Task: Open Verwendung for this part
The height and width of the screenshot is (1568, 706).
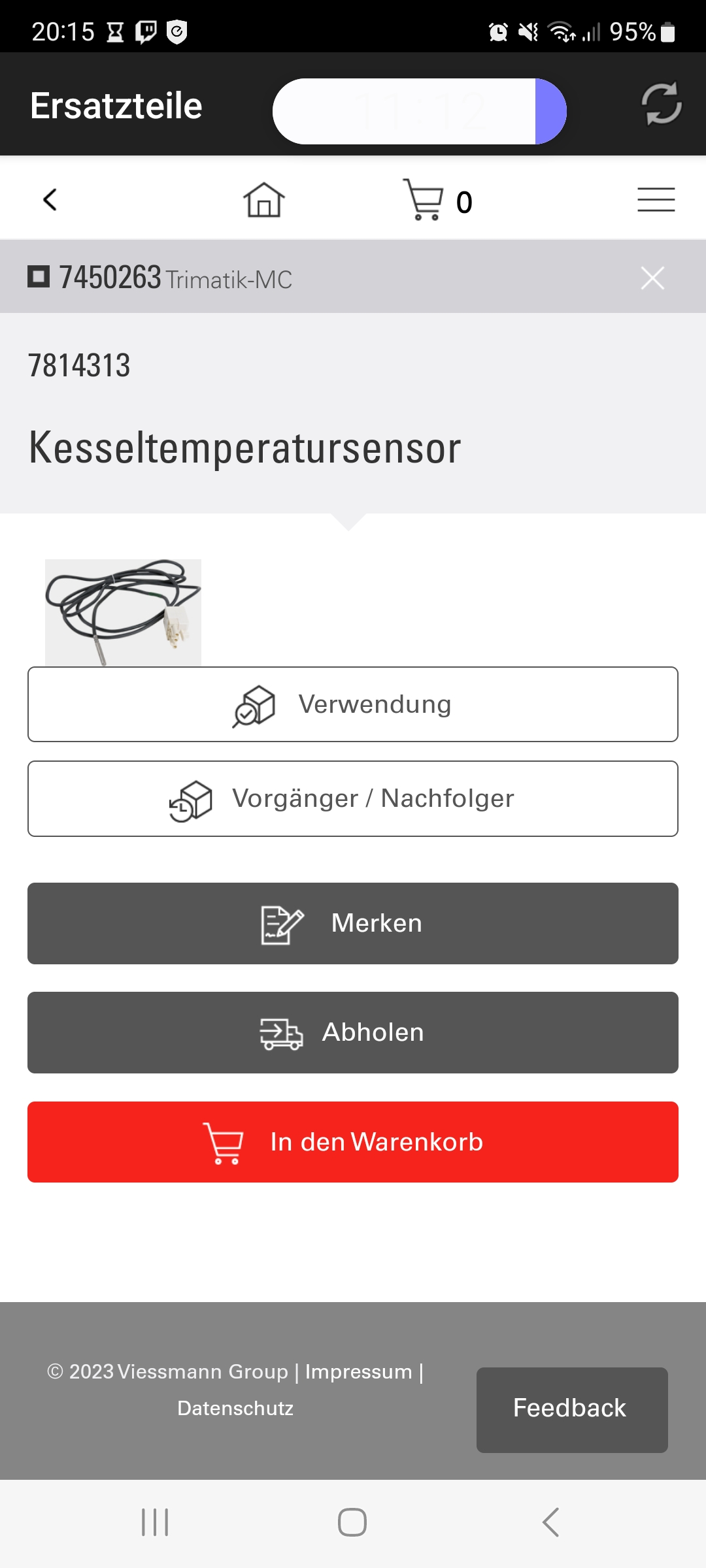Action: point(353,704)
